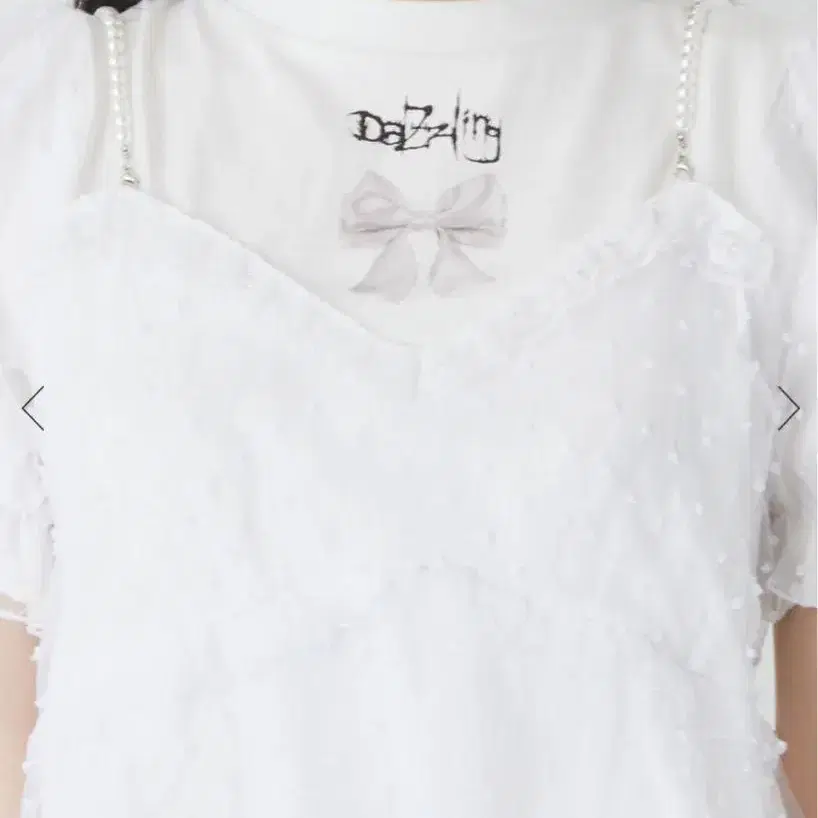Image resolution: width=818 pixels, height=818 pixels.
Task: Show the next product image
Action: tap(788, 408)
